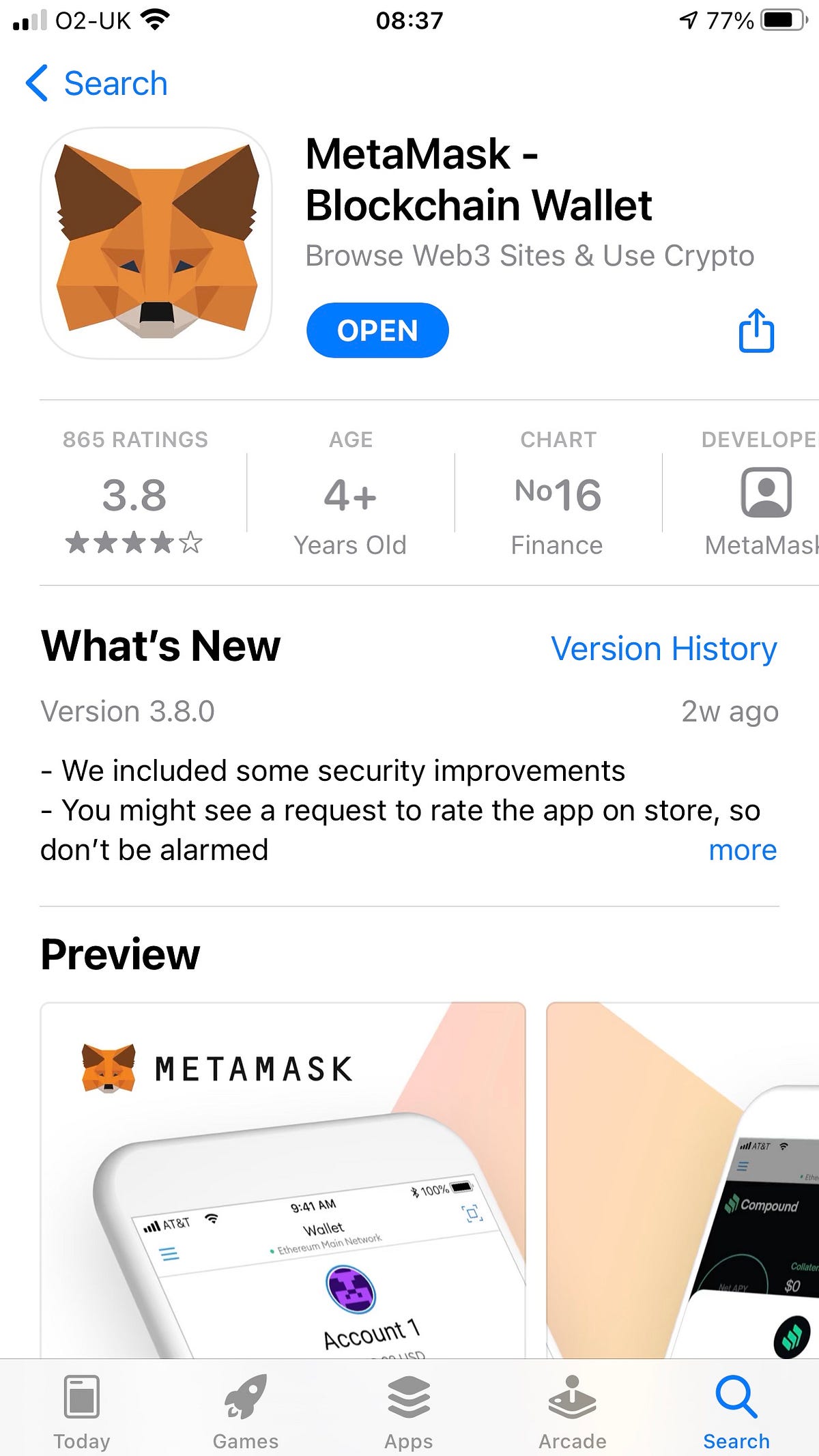Share the MetaMask app page

pyautogui.click(x=756, y=331)
